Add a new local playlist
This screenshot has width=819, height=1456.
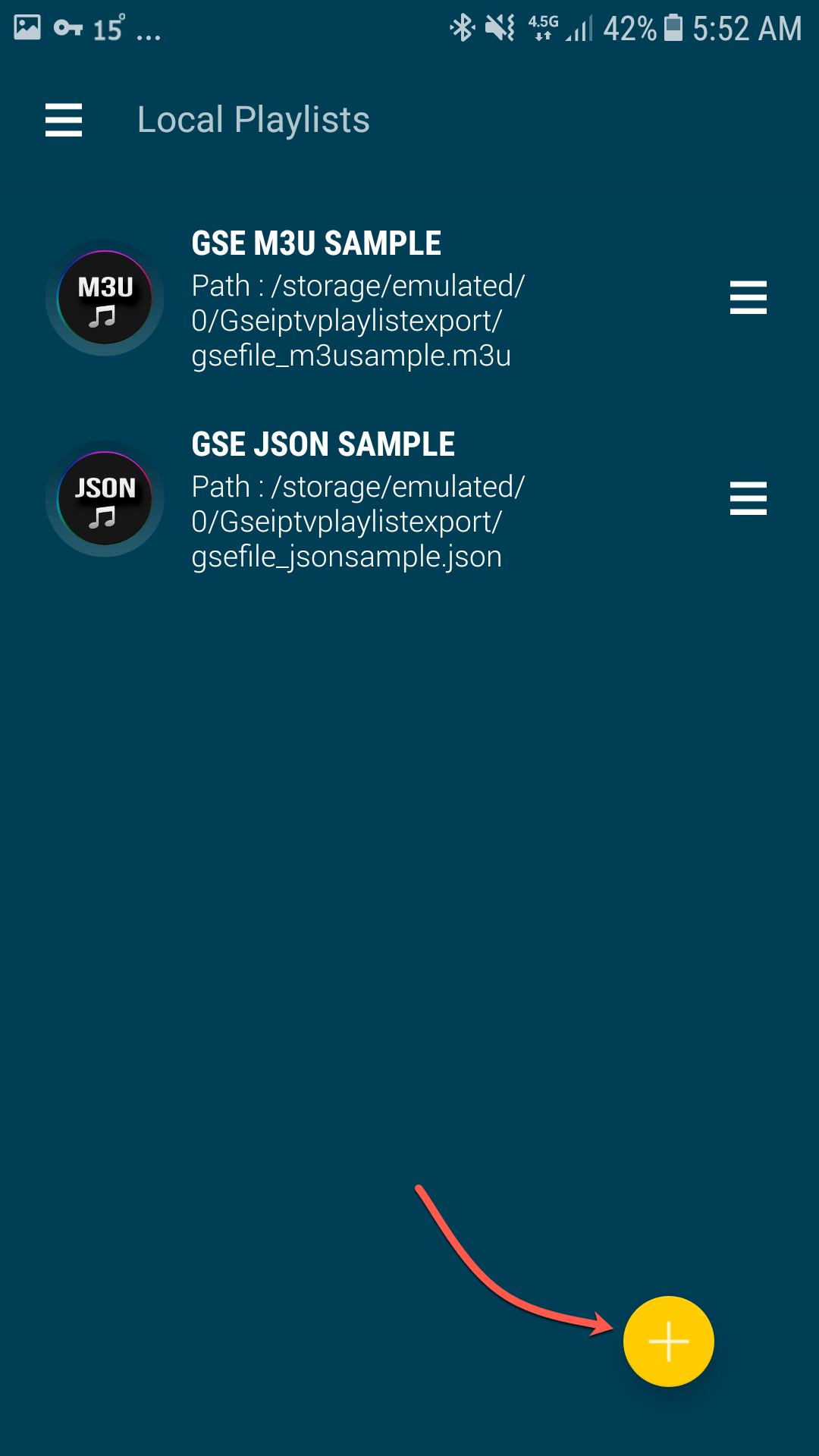tap(668, 1341)
